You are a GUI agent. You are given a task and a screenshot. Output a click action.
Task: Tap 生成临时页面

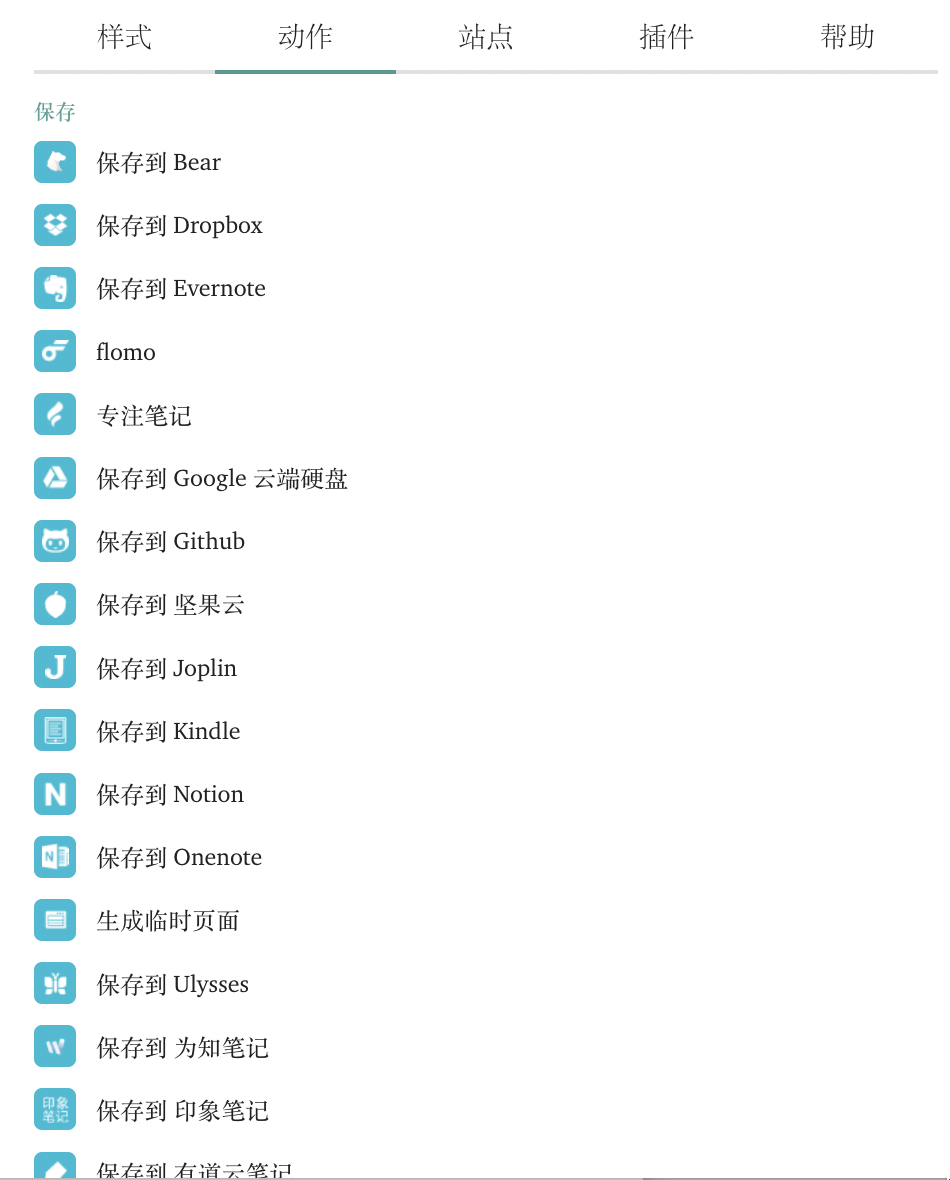tap(167, 920)
